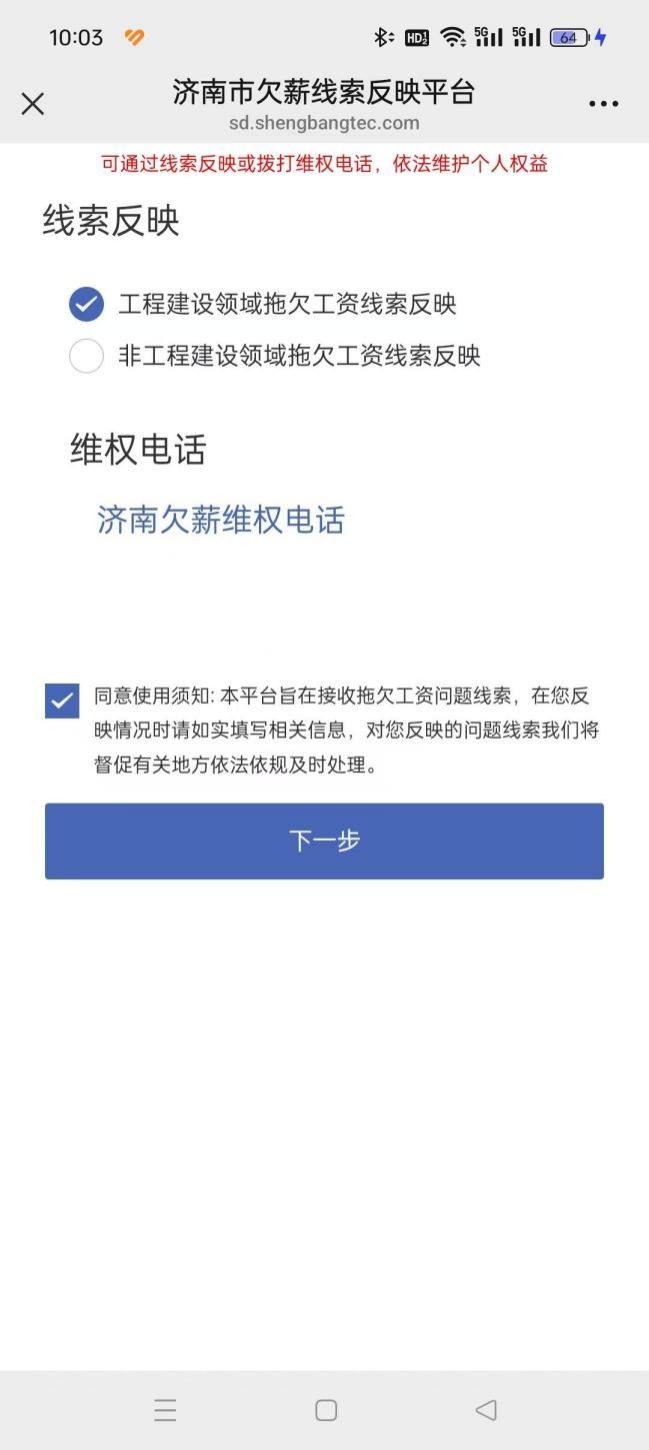The width and height of the screenshot is (649, 1450).
Task: Open the 济南欠薪维权电话 link
Action: tap(220, 520)
